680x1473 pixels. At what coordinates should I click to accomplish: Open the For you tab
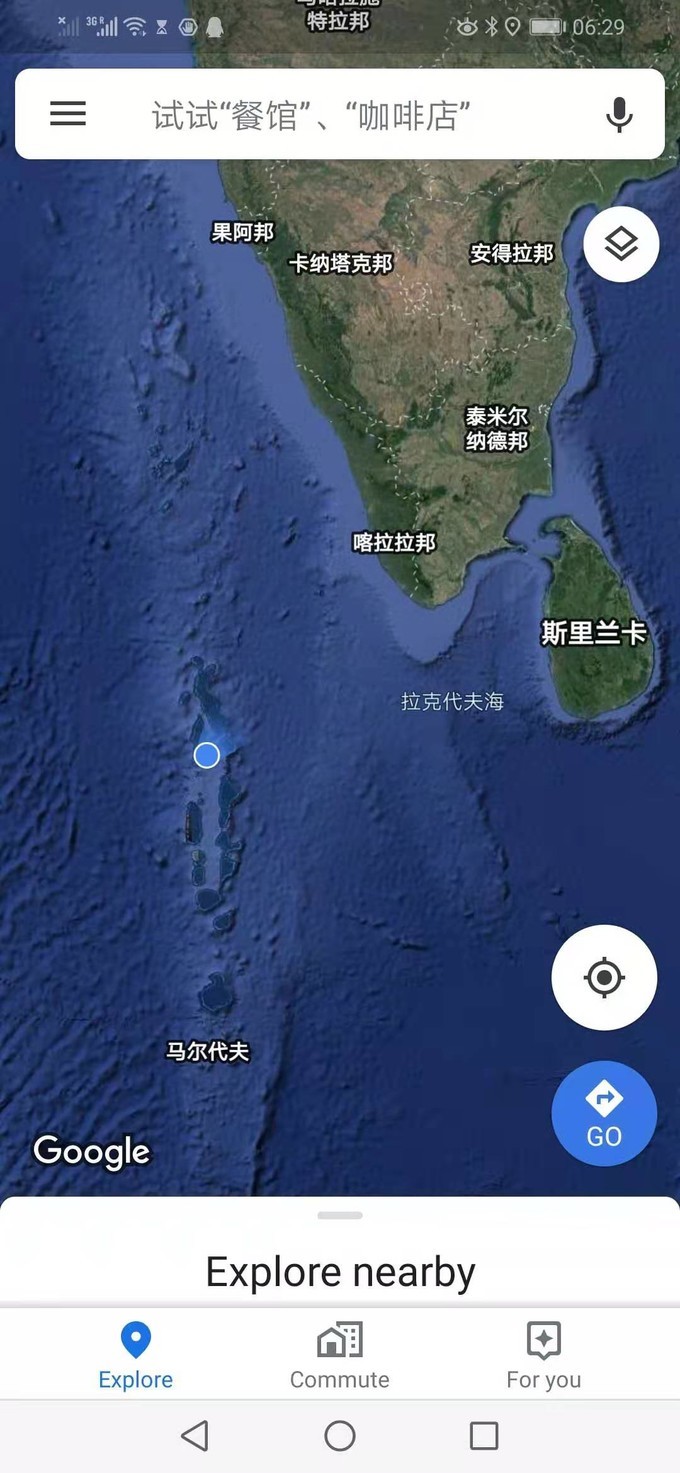pos(543,1355)
